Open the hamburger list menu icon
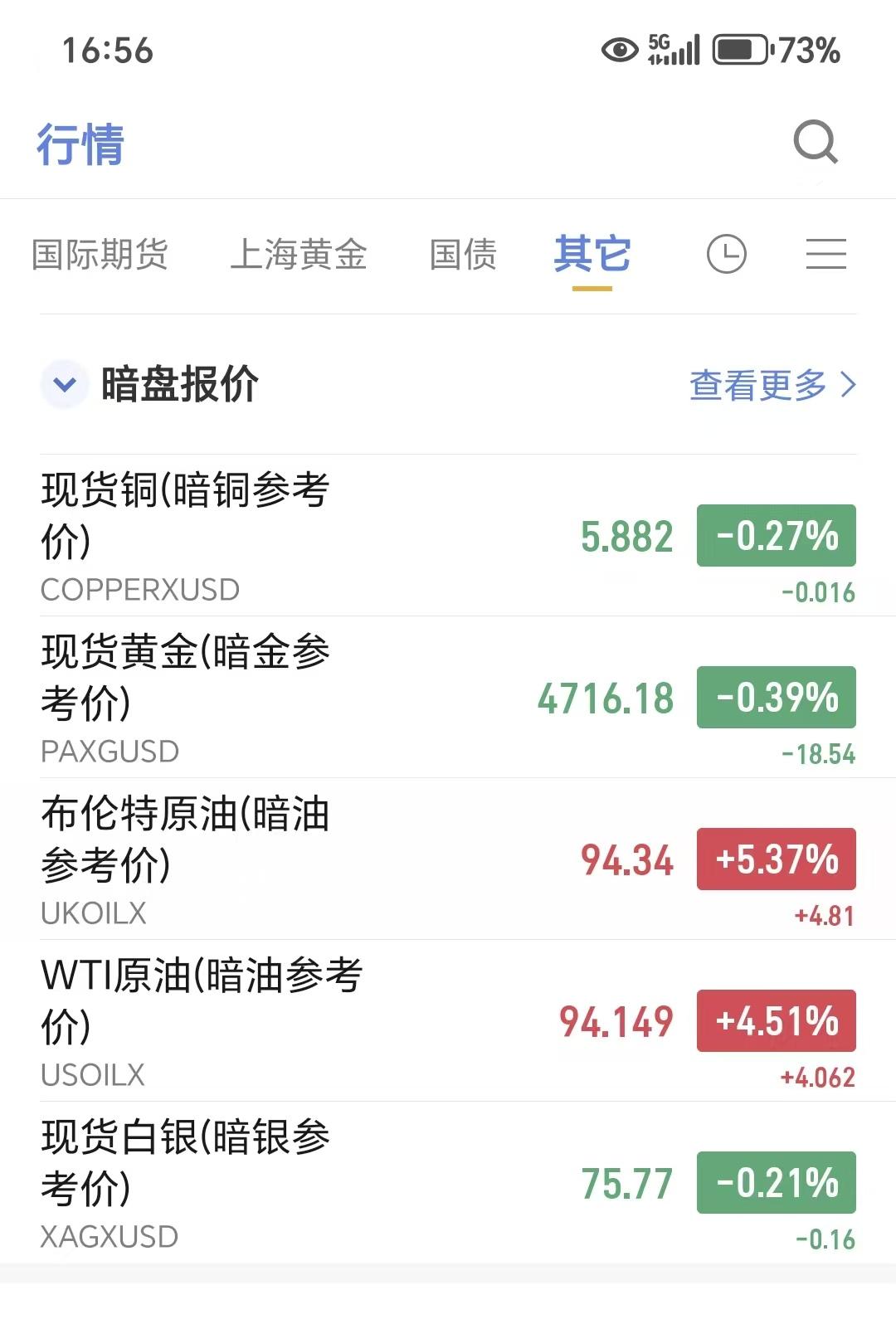Screen dimensions: 896x1324 point(825,256)
